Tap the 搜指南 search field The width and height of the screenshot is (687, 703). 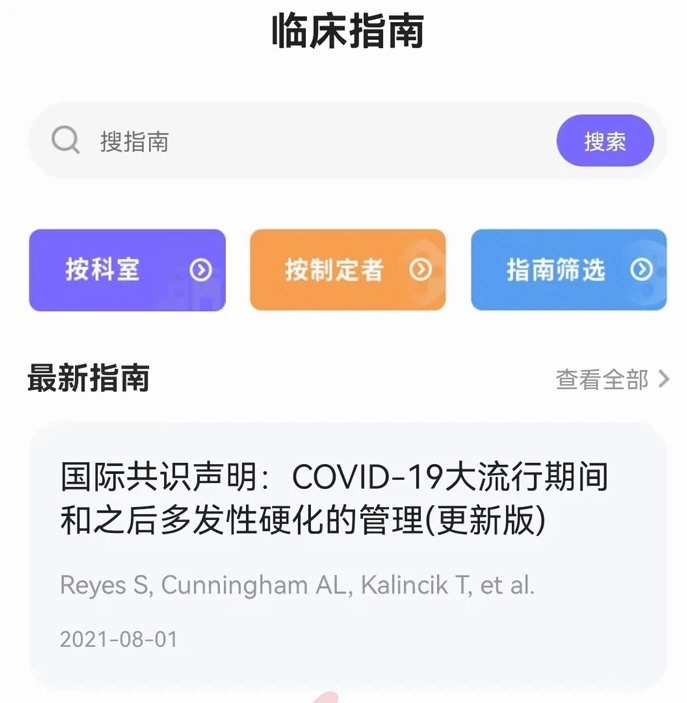point(300,141)
